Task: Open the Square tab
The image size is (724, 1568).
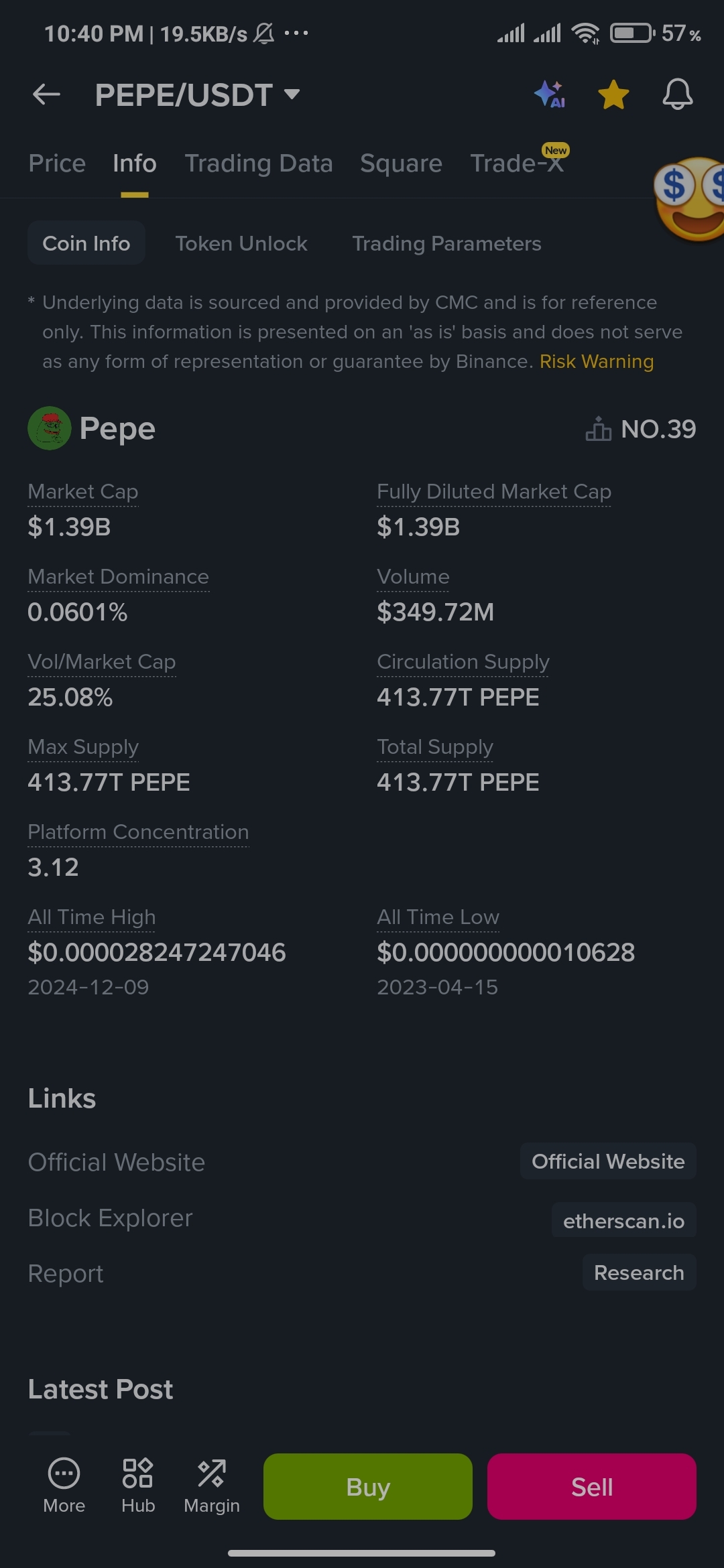Action: (401, 164)
